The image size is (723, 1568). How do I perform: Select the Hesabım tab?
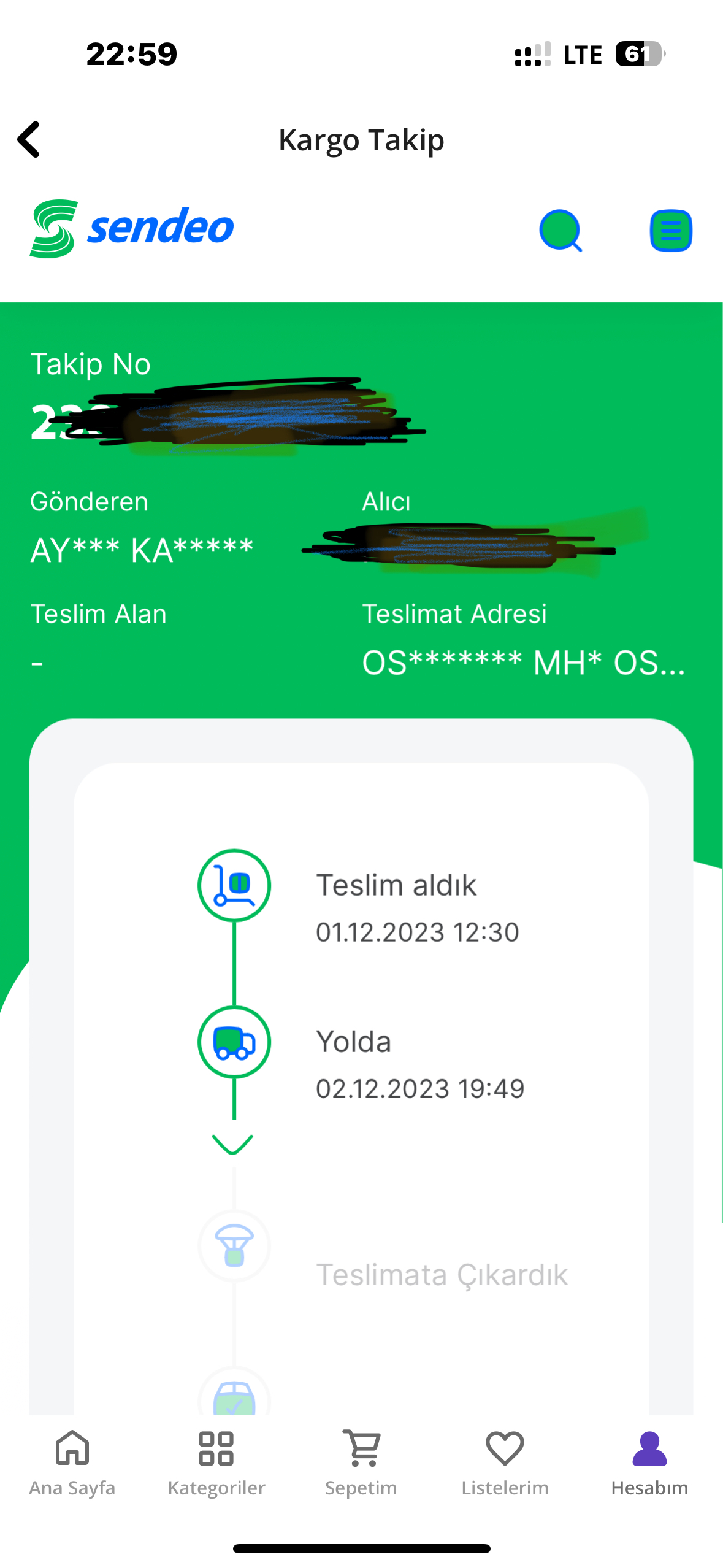649,1462
